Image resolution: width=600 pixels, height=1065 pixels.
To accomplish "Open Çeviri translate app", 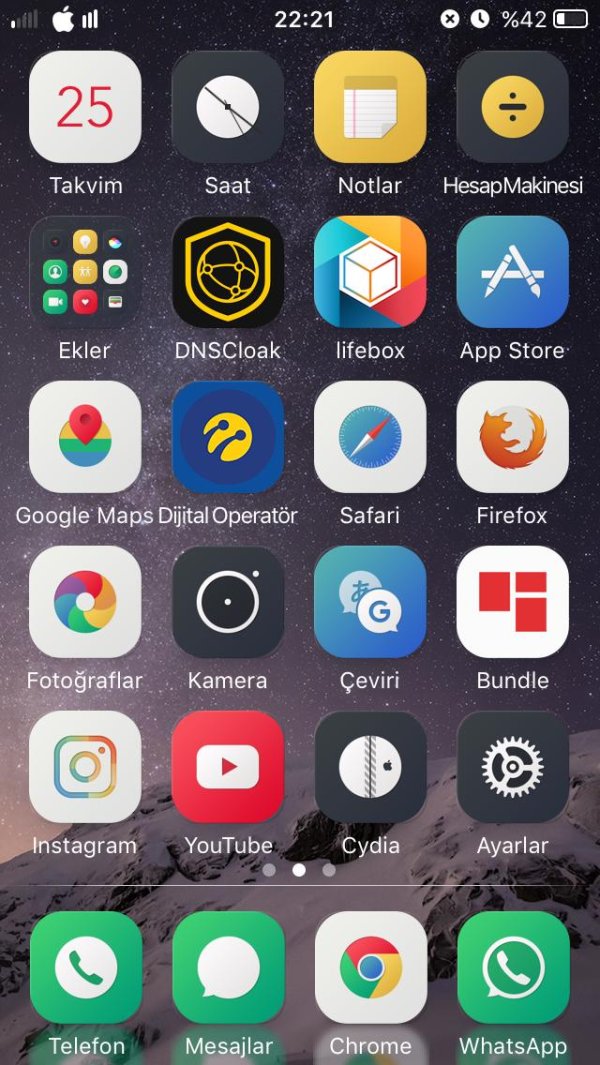I will pos(370,602).
